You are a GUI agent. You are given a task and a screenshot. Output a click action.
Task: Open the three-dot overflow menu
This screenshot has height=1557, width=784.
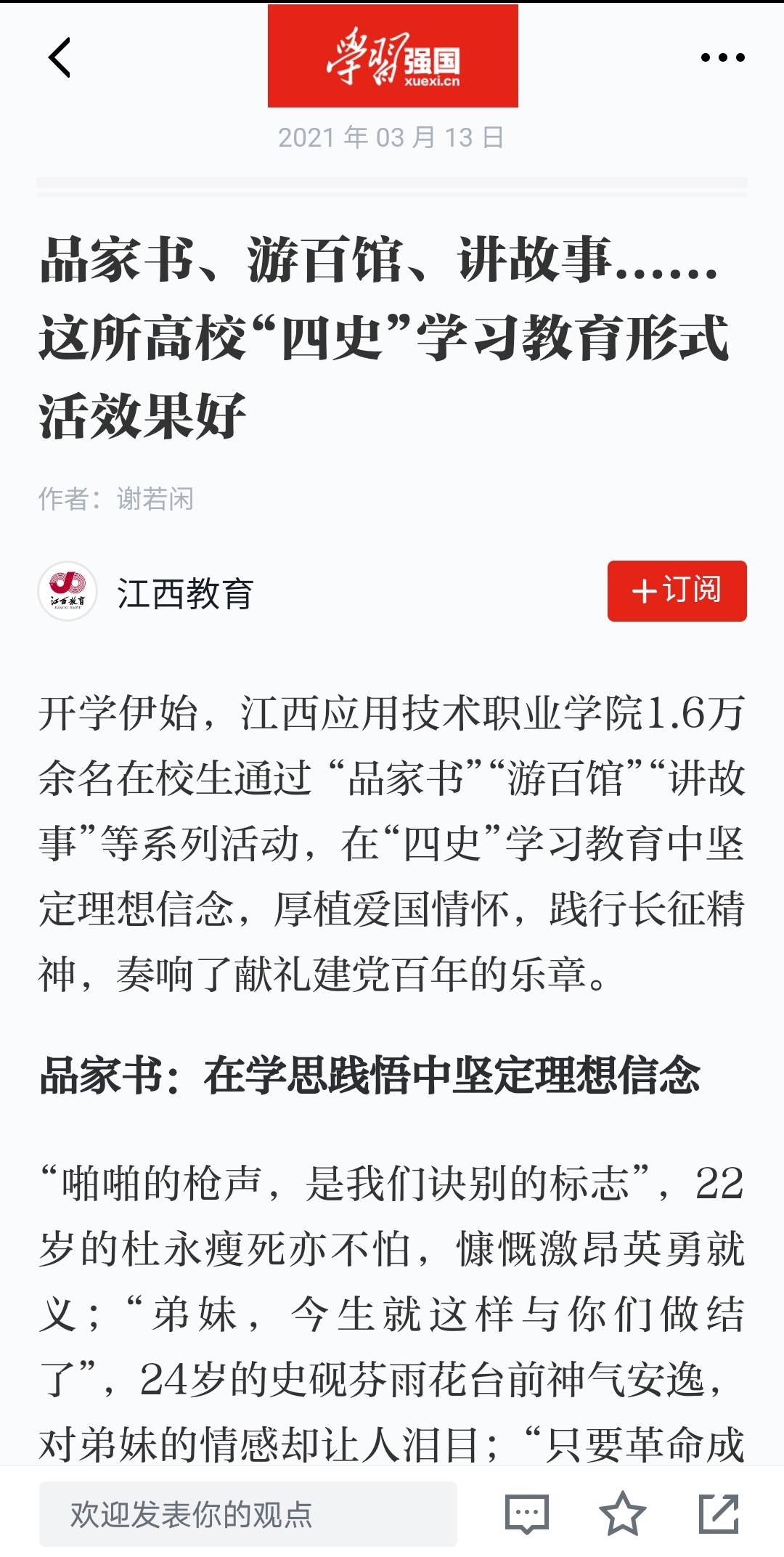722,57
